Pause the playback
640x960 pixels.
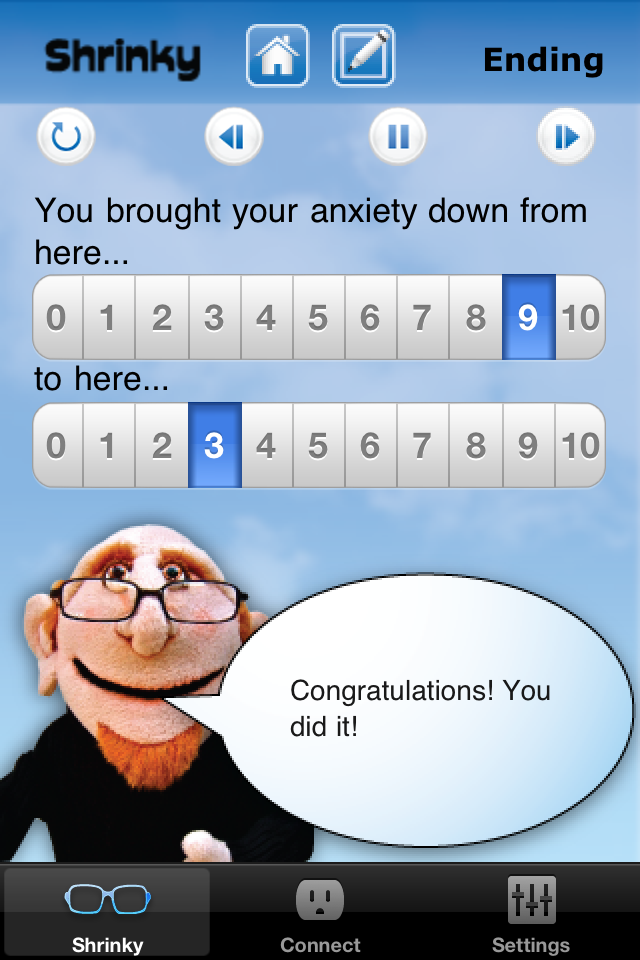(x=398, y=136)
